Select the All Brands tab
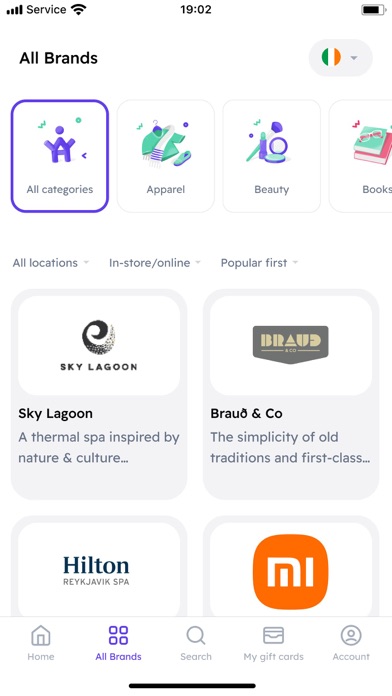 pos(119,643)
